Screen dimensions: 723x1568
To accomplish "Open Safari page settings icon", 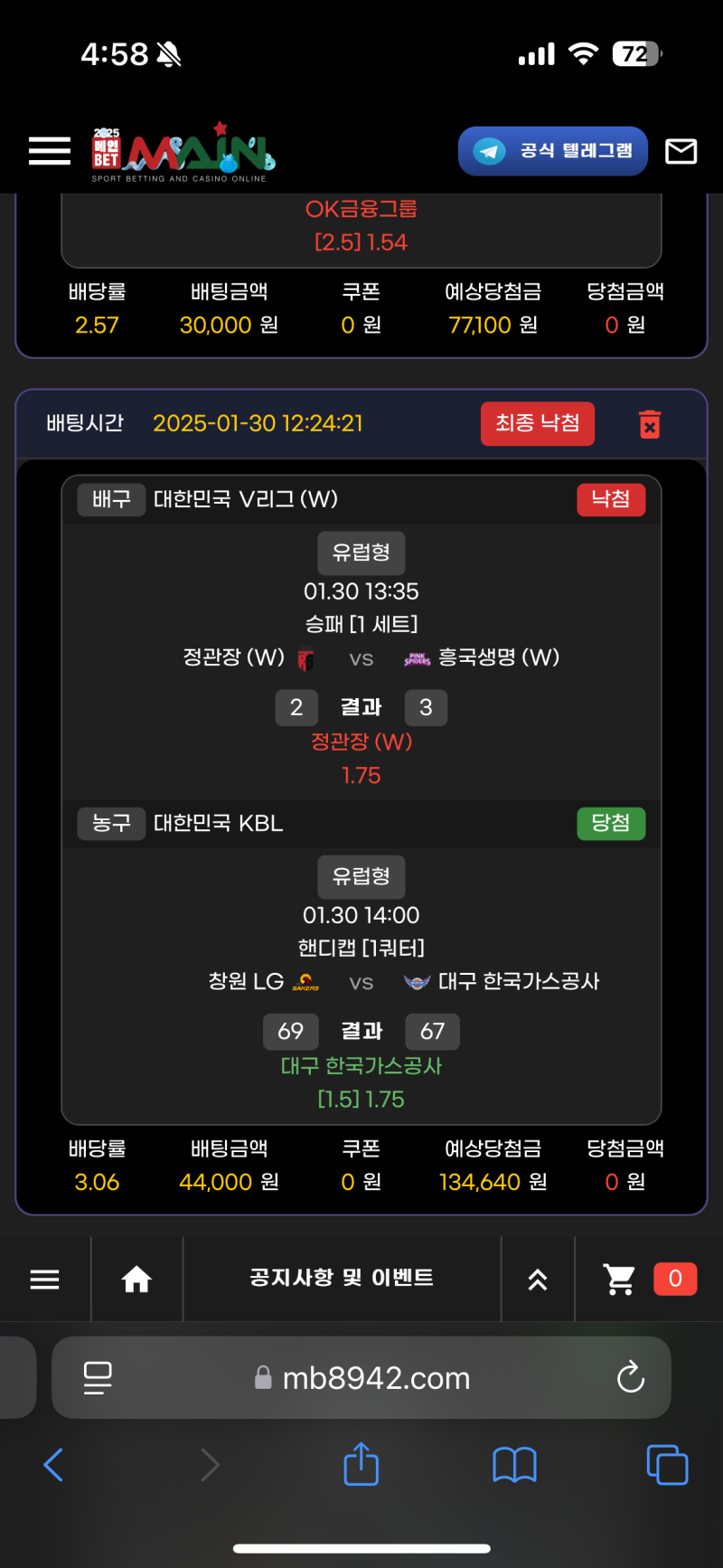I will click(x=97, y=1378).
